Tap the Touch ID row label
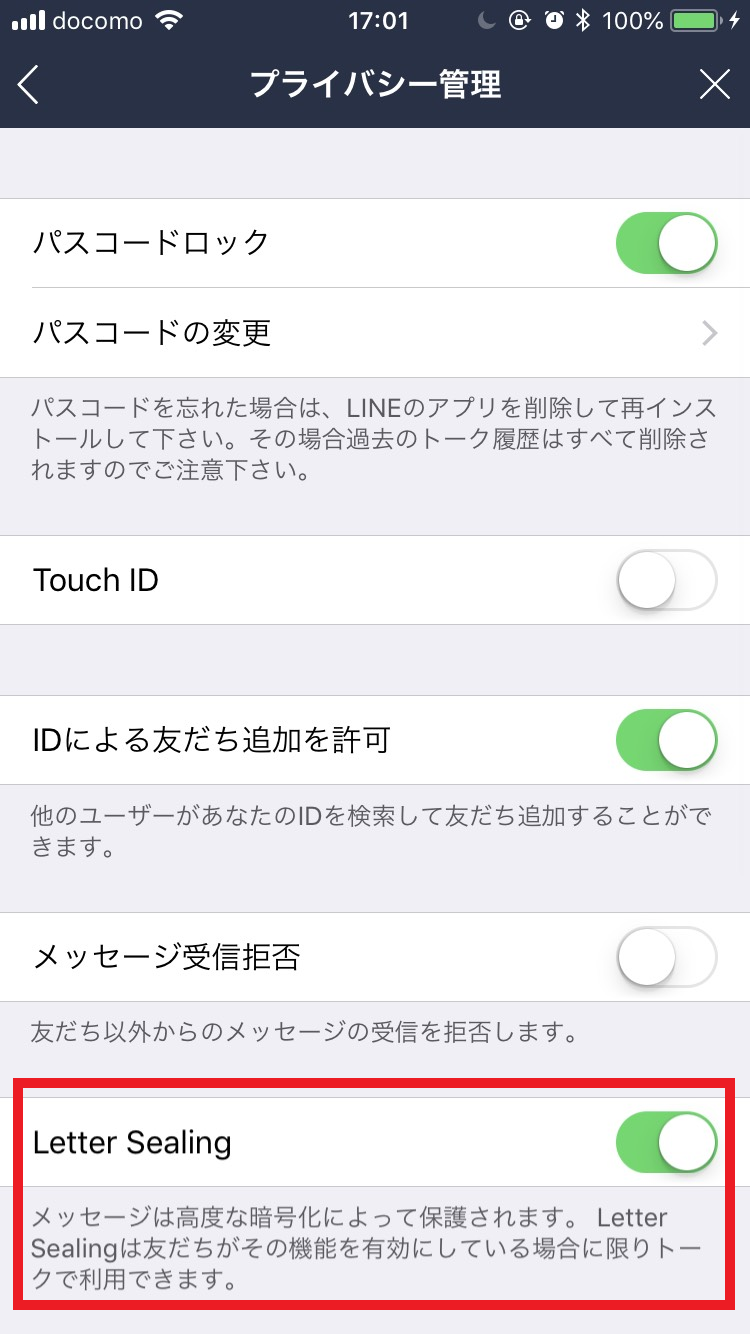 95,580
